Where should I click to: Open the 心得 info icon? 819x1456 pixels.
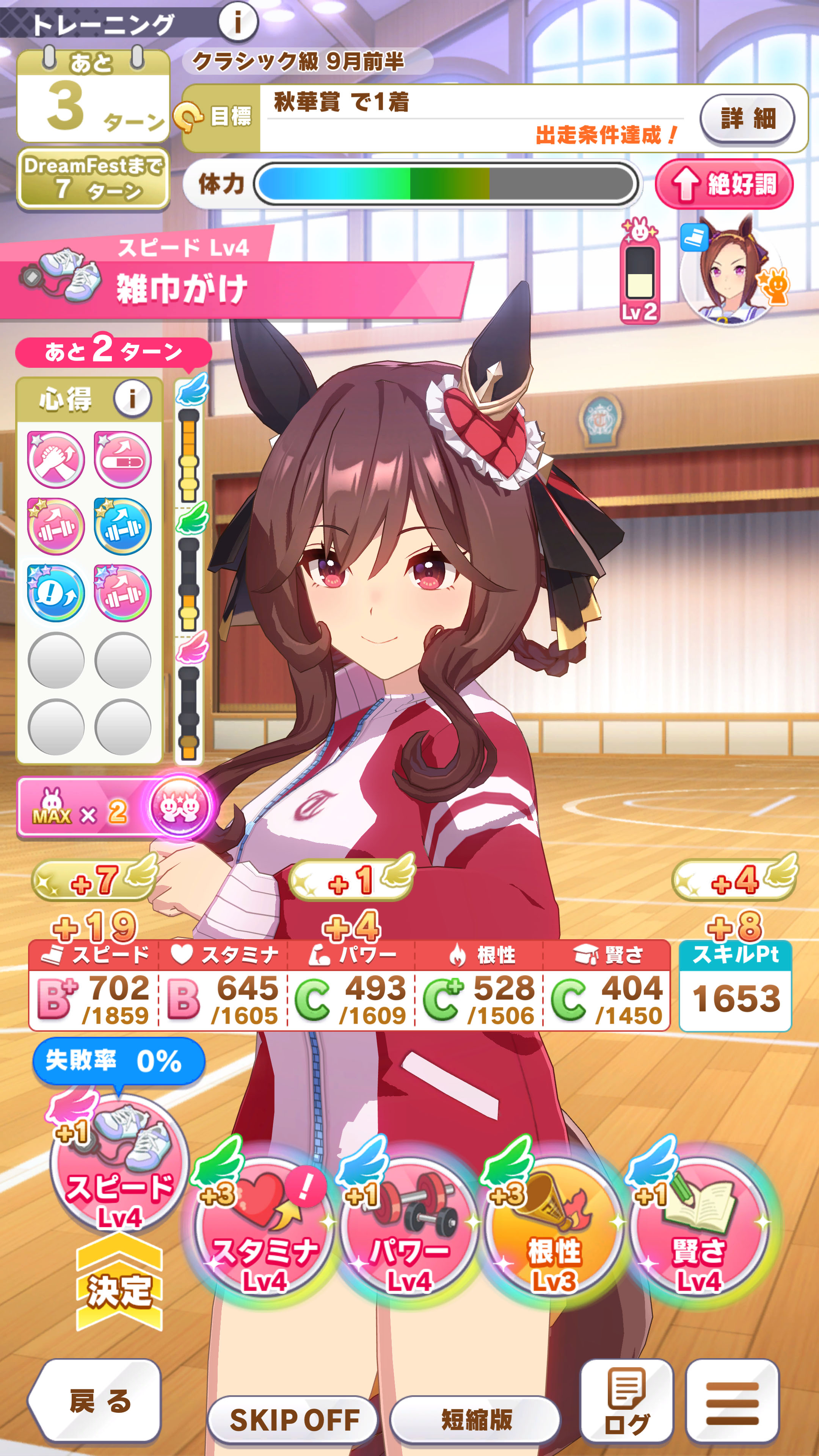tap(132, 399)
